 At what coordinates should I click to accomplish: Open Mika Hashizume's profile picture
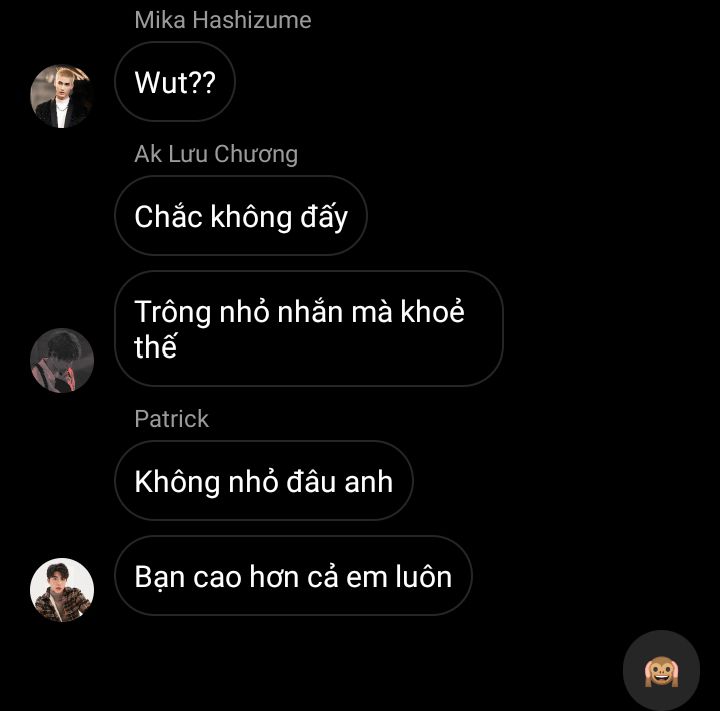(x=62, y=96)
